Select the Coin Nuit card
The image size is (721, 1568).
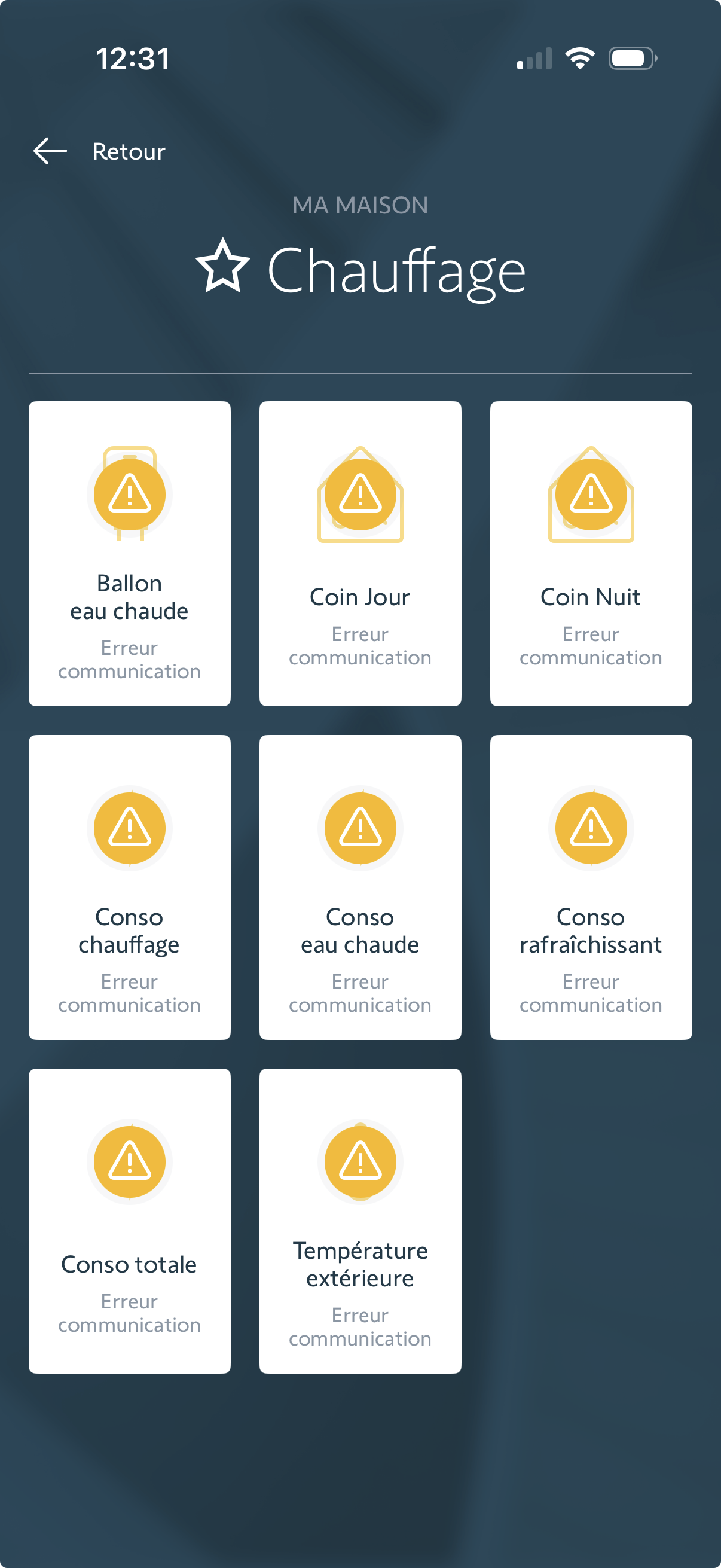coord(591,553)
